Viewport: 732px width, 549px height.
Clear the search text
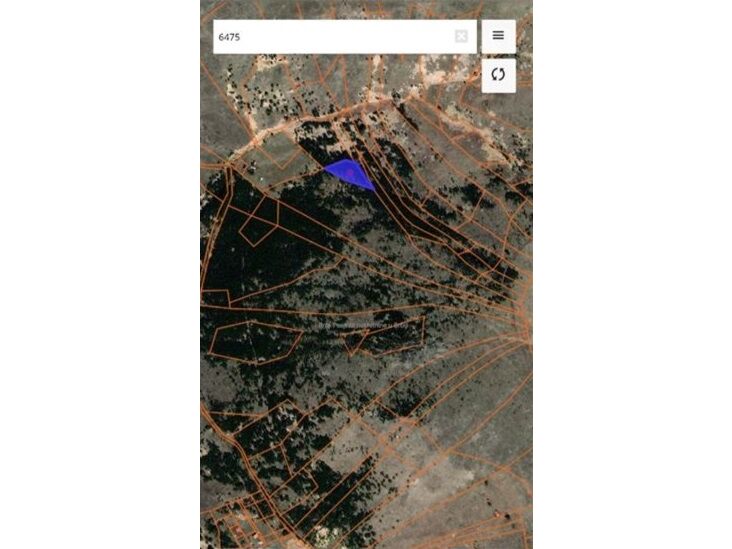pyautogui.click(x=461, y=37)
